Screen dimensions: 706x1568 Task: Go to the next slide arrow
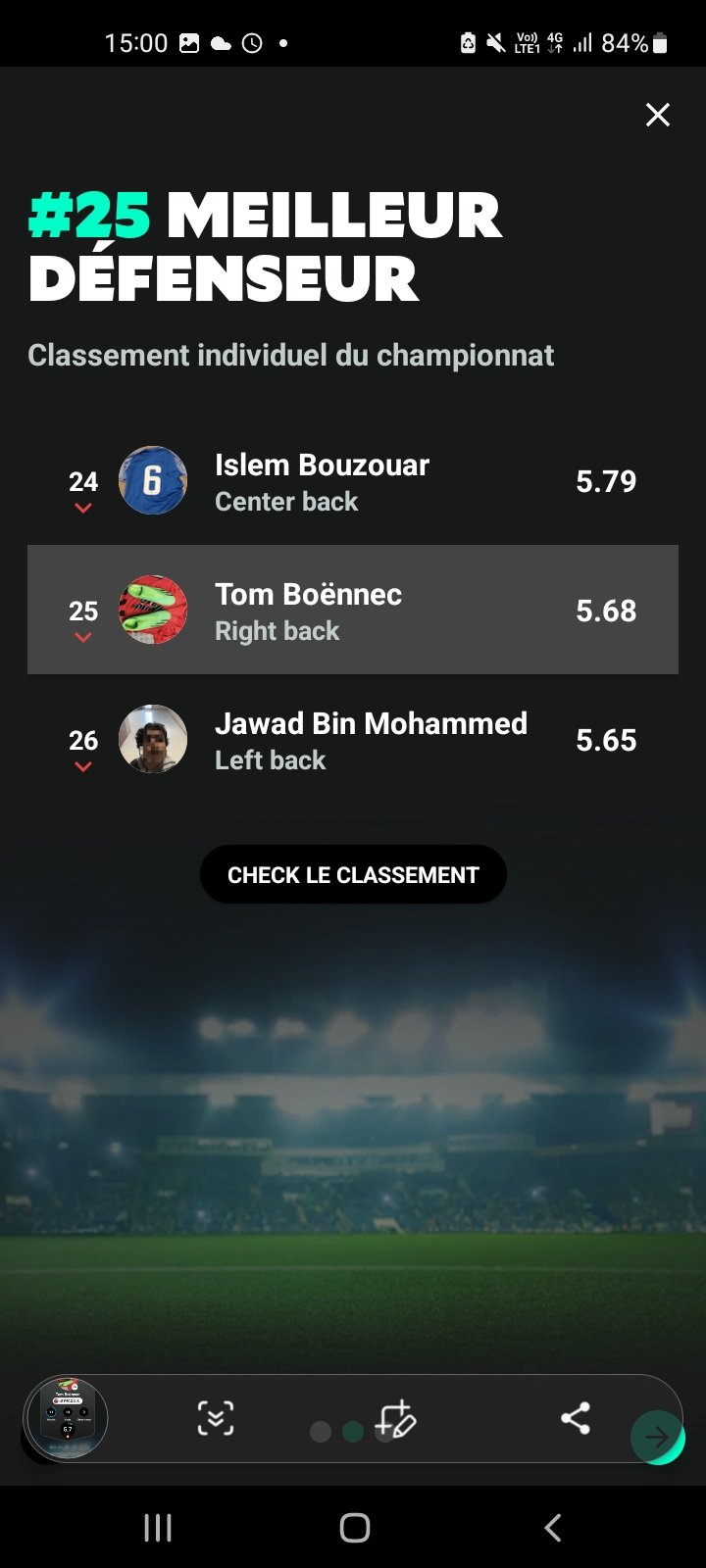coord(658,1438)
